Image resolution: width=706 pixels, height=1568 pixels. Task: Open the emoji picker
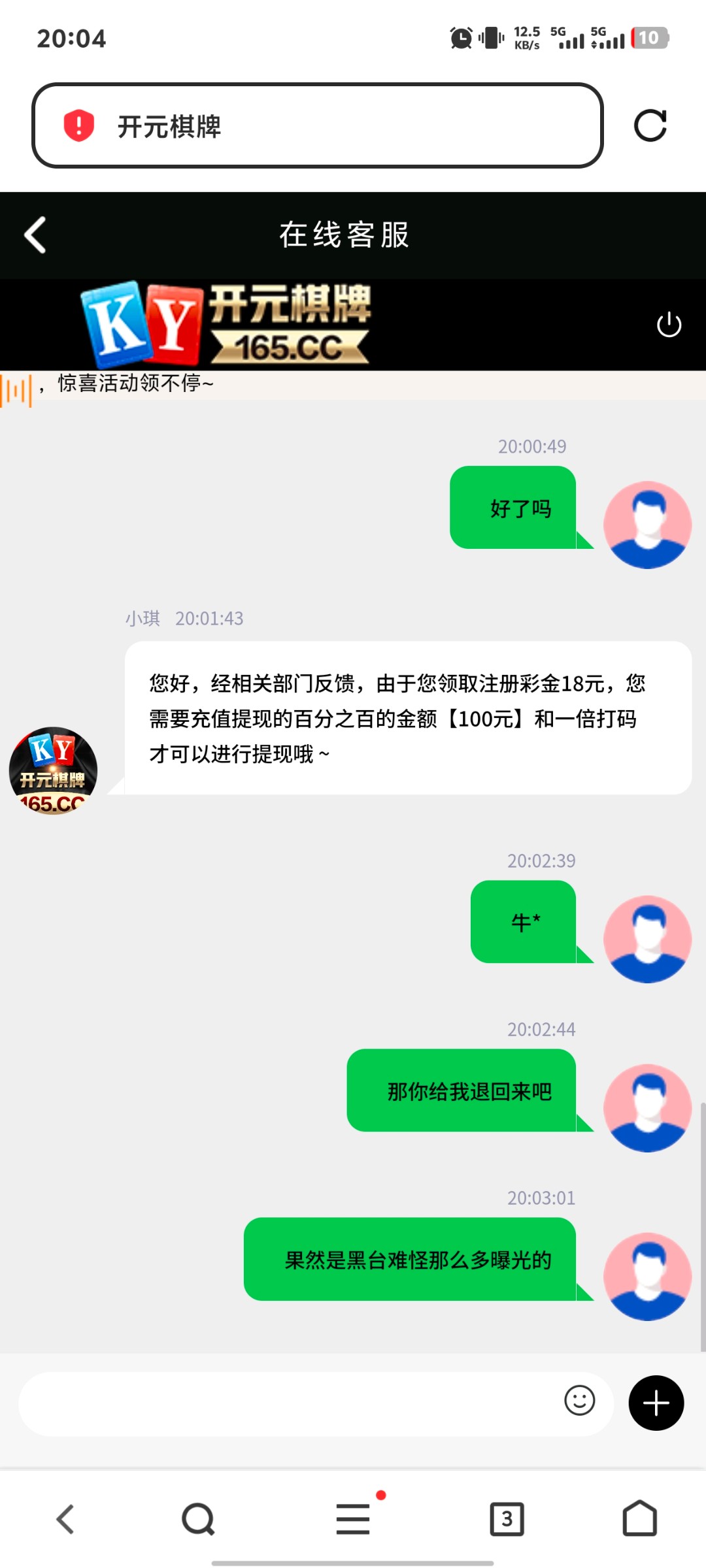[x=579, y=1401]
